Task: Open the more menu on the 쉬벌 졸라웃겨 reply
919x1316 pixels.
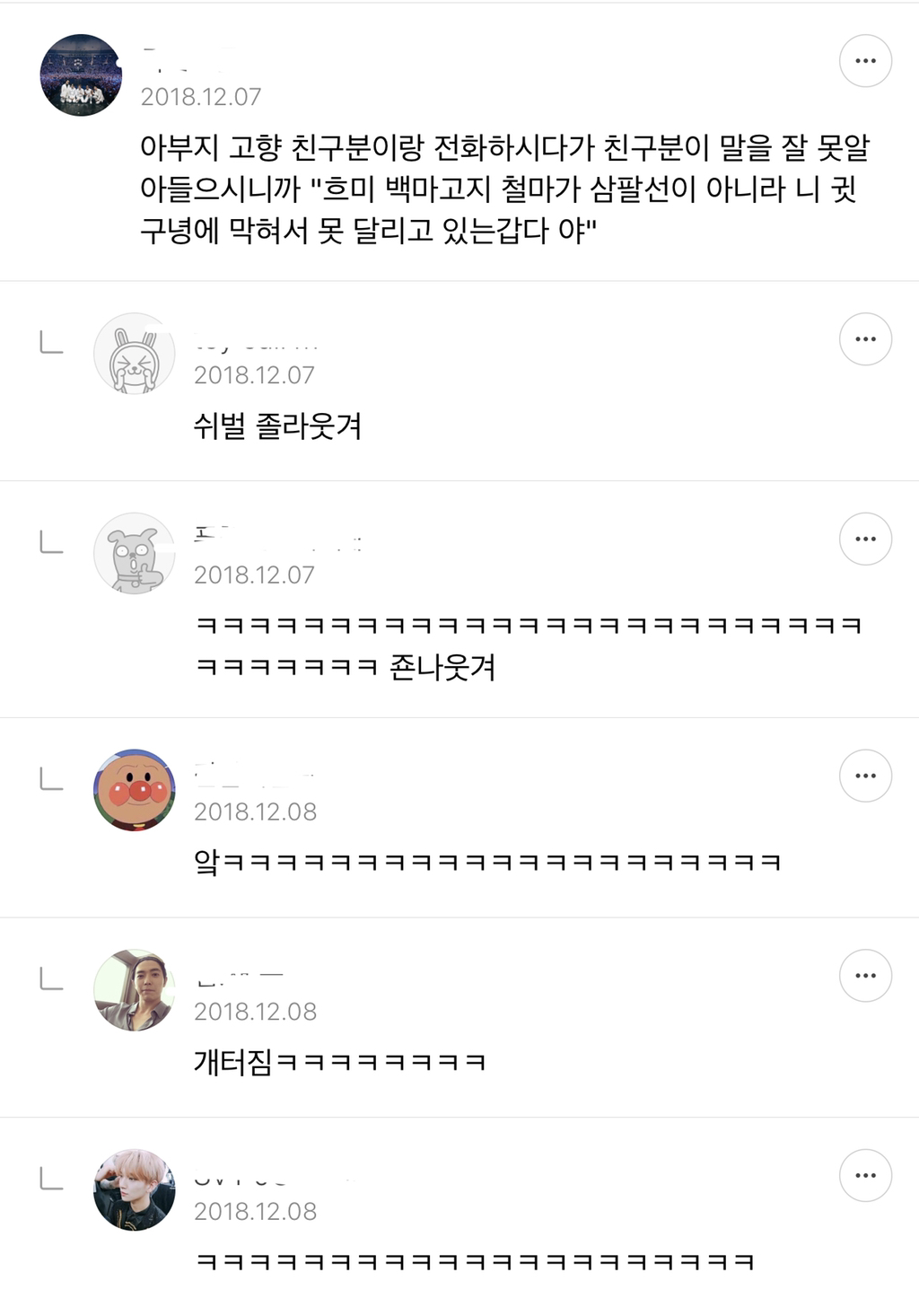Action: point(865,339)
